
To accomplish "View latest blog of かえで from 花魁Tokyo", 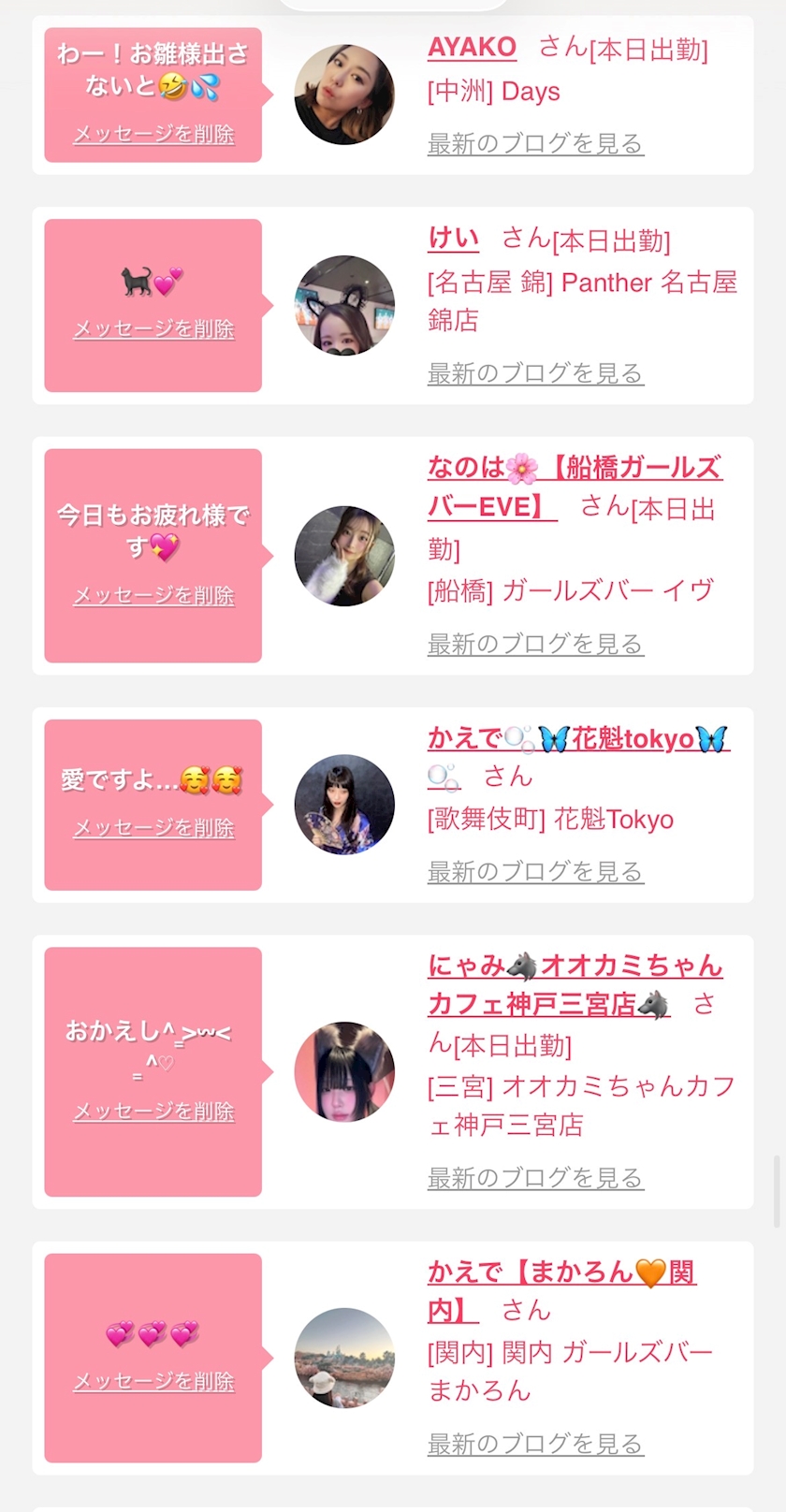I will coord(535,872).
